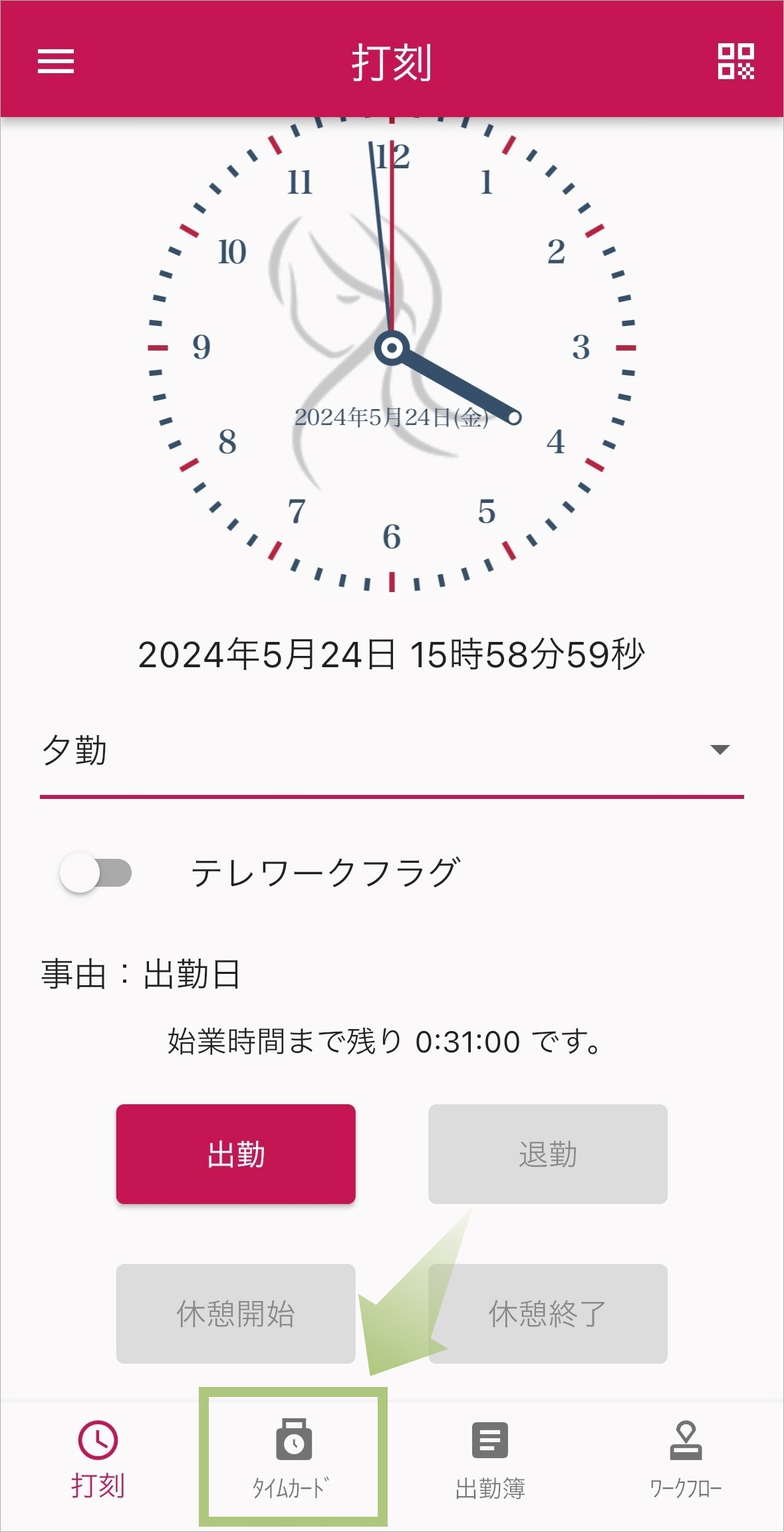Screen dimensions: 784x1532
Task: Enable the テレワークフラグ switch
Action: point(96,873)
